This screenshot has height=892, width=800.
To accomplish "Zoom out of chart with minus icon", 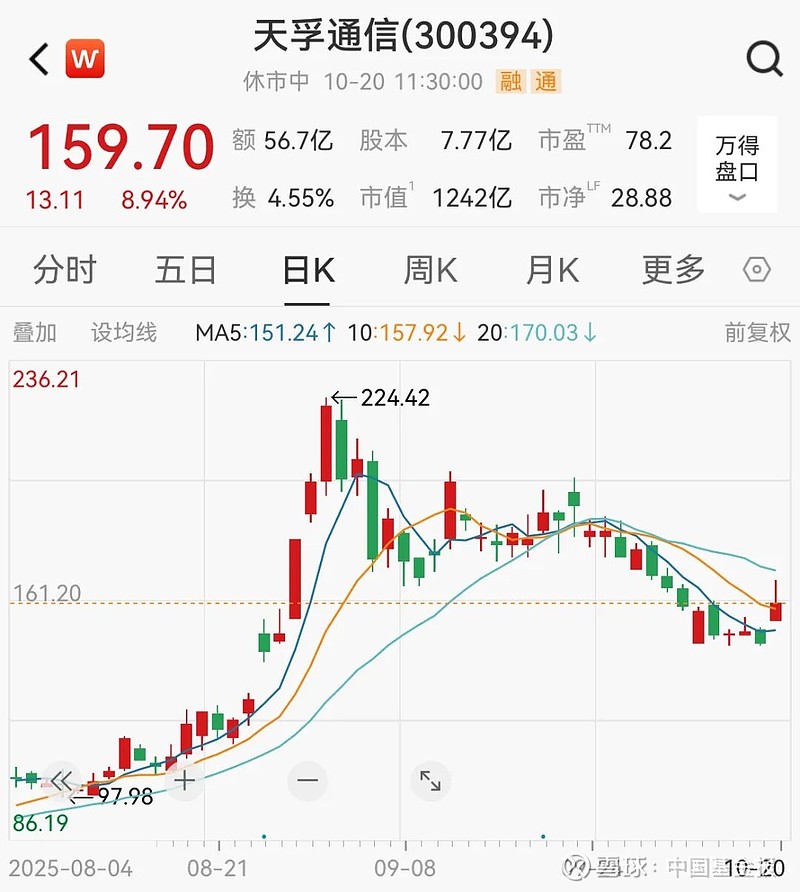I will click(x=307, y=780).
